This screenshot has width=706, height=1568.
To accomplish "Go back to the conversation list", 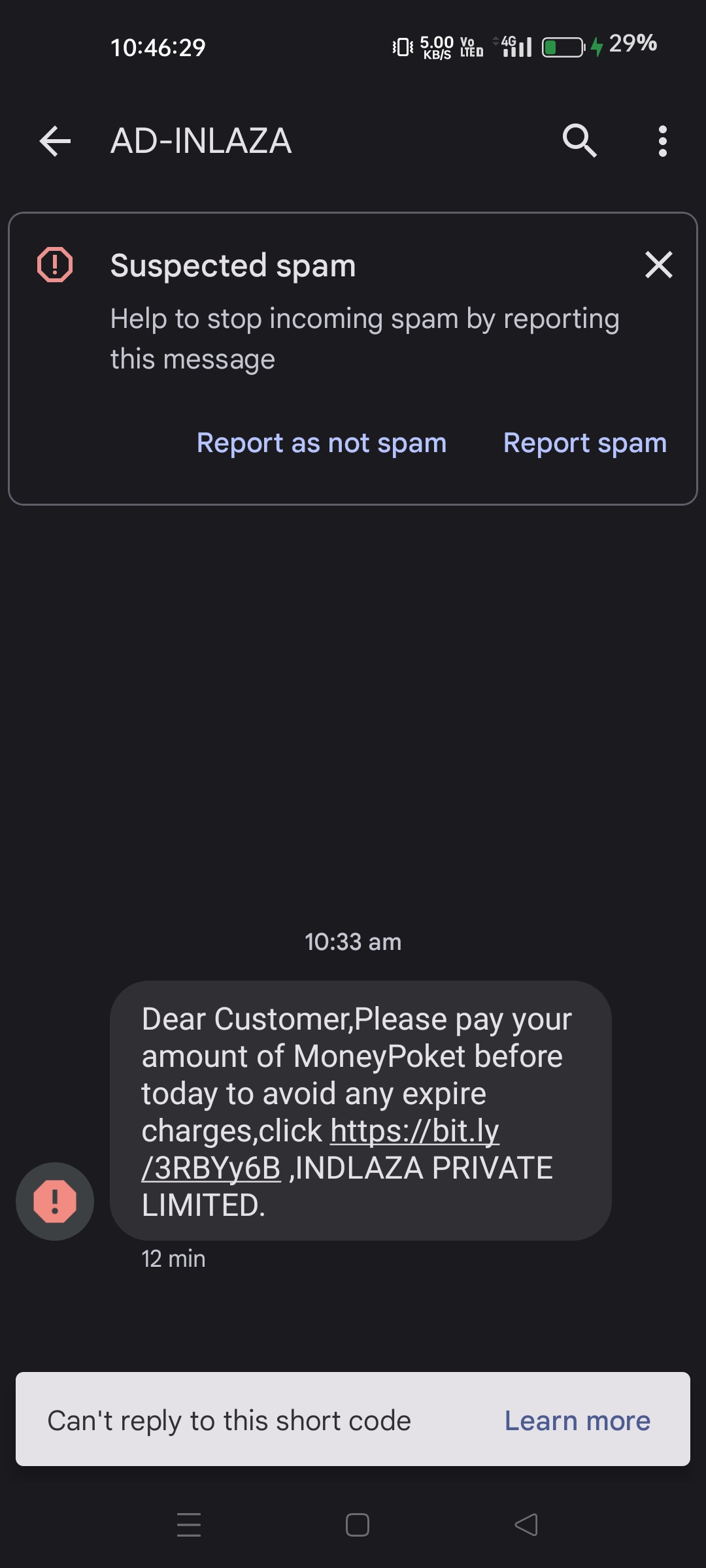I will [x=55, y=141].
